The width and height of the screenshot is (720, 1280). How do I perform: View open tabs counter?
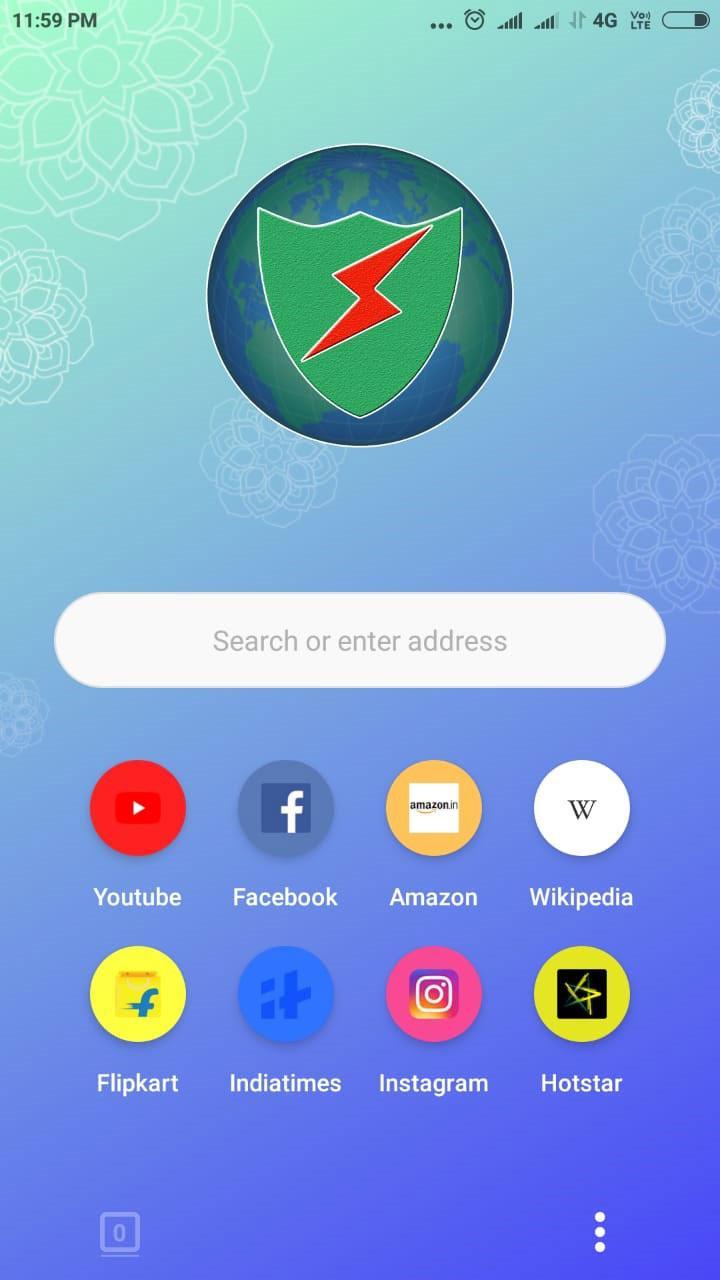(x=120, y=1233)
